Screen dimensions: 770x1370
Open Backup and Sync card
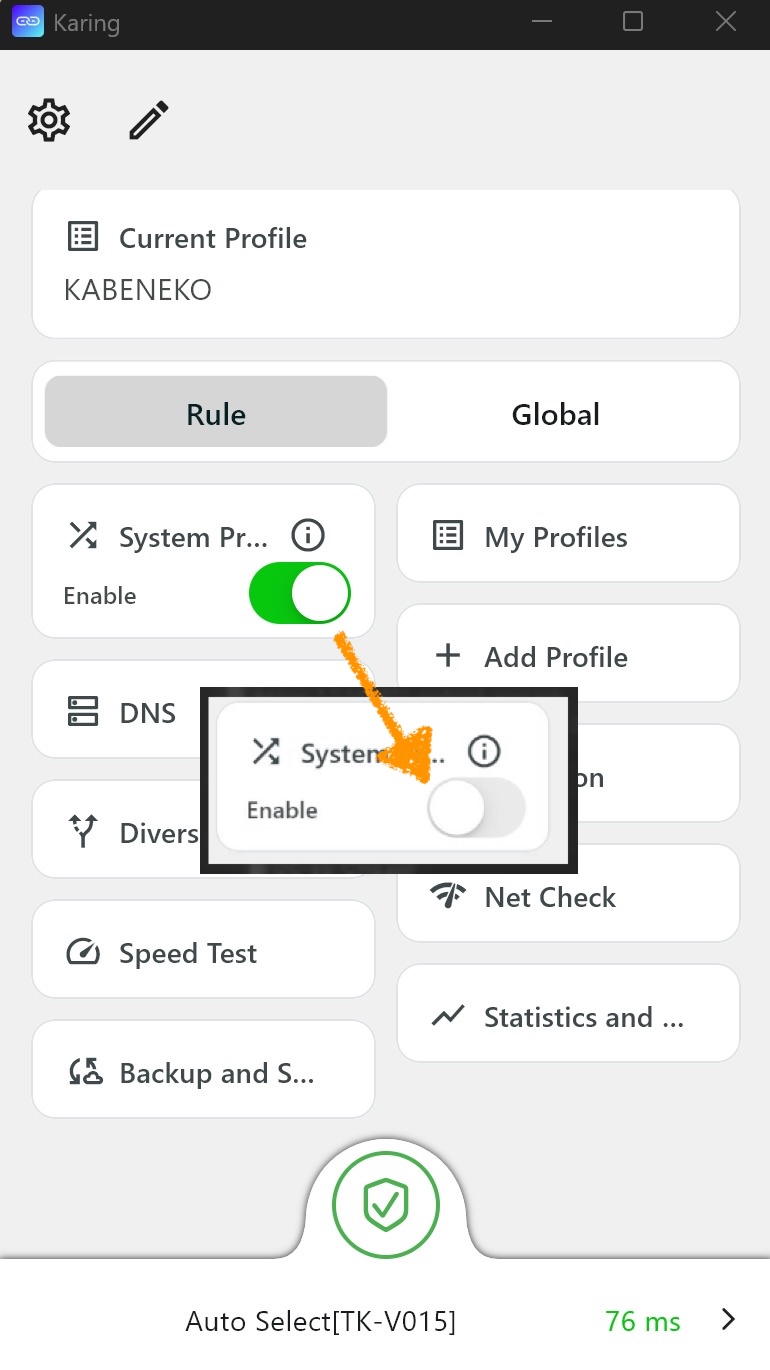pyautogui.click(x=203, y=1072)
